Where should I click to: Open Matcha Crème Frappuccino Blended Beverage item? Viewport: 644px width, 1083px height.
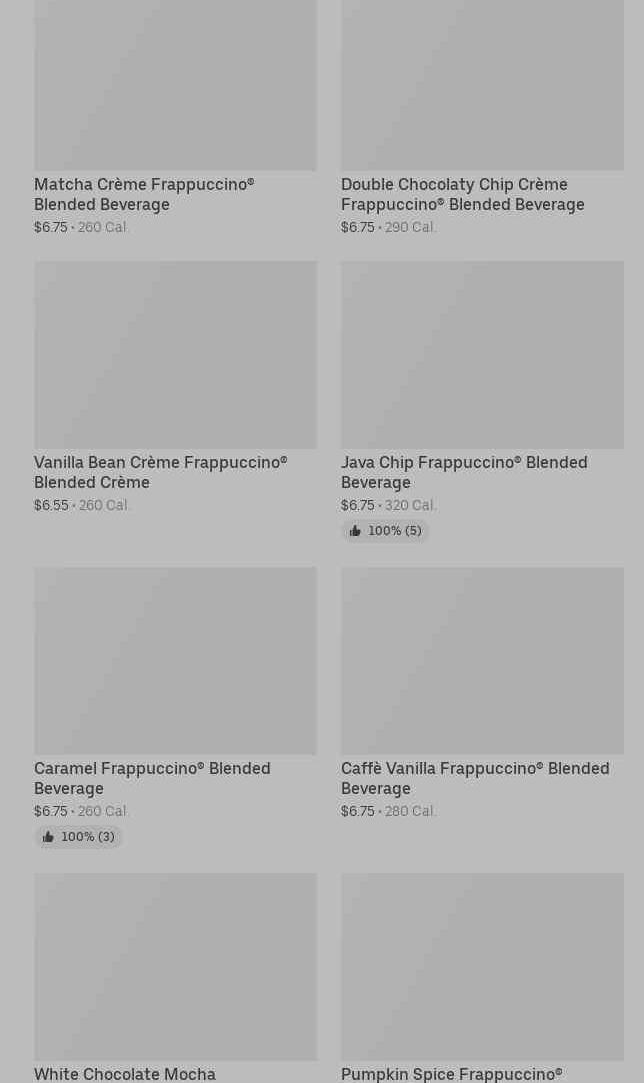point(176,117)
